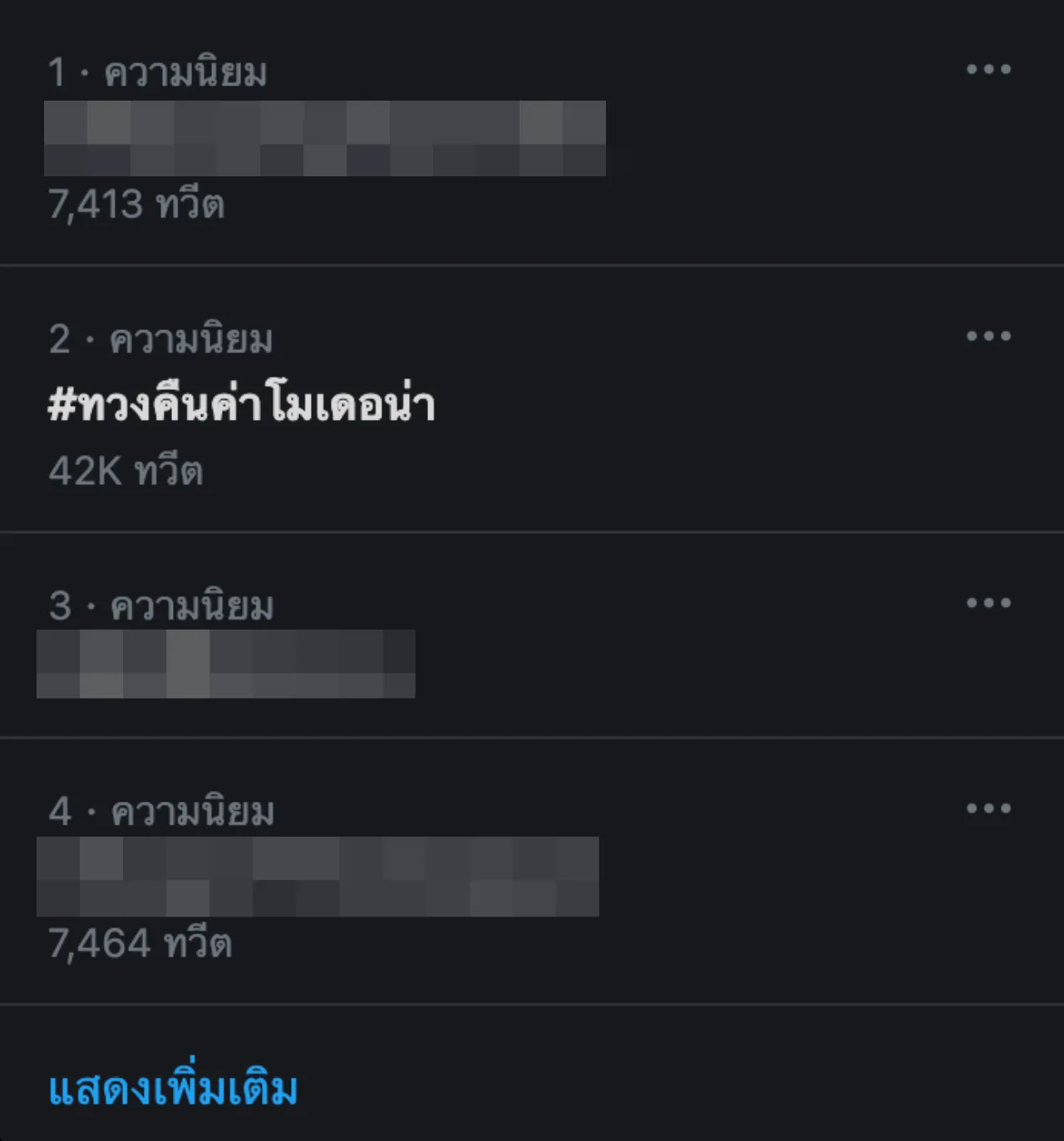
Task: Open more options for trend number 3
Action: point(988,603)
